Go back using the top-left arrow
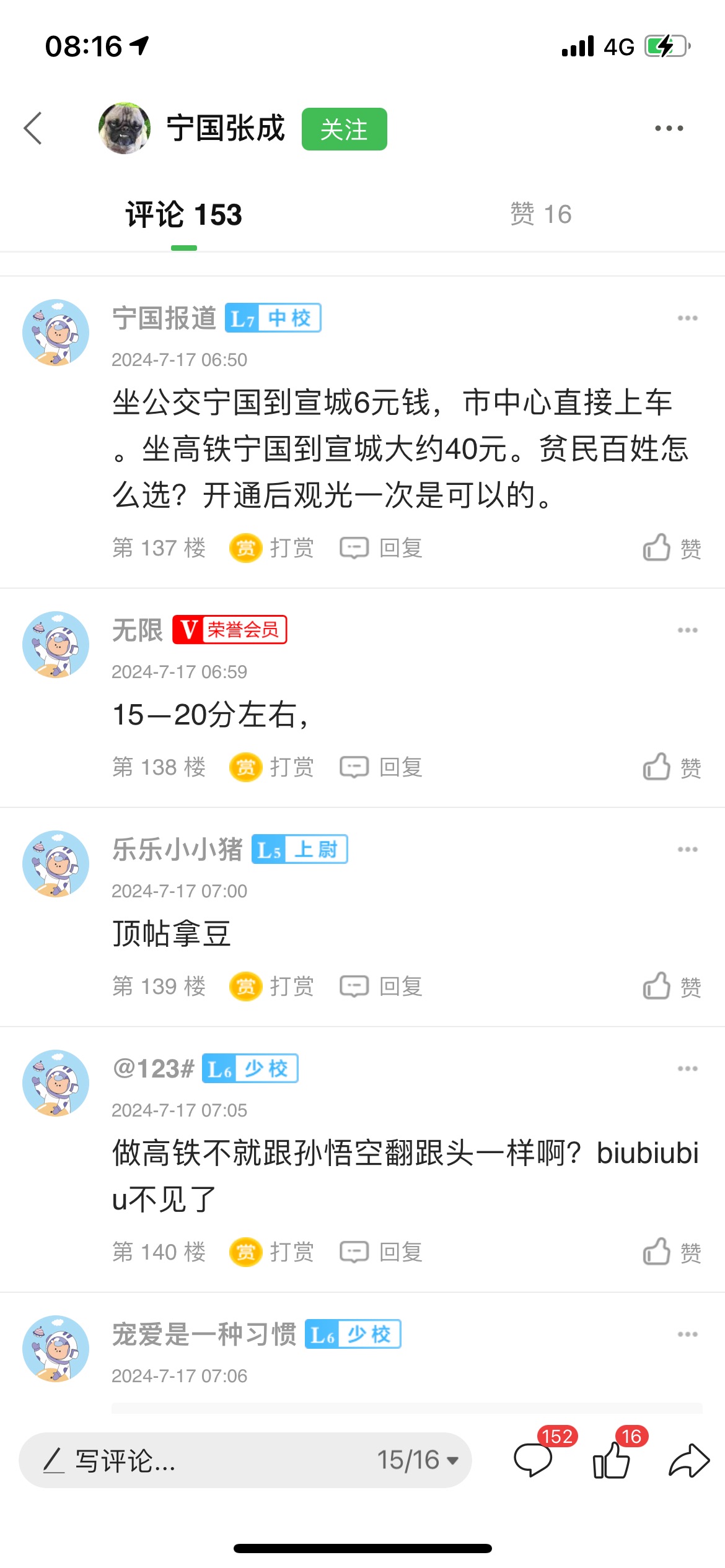The width and height of the screenshot is (725, 1568). coord(33,128)
